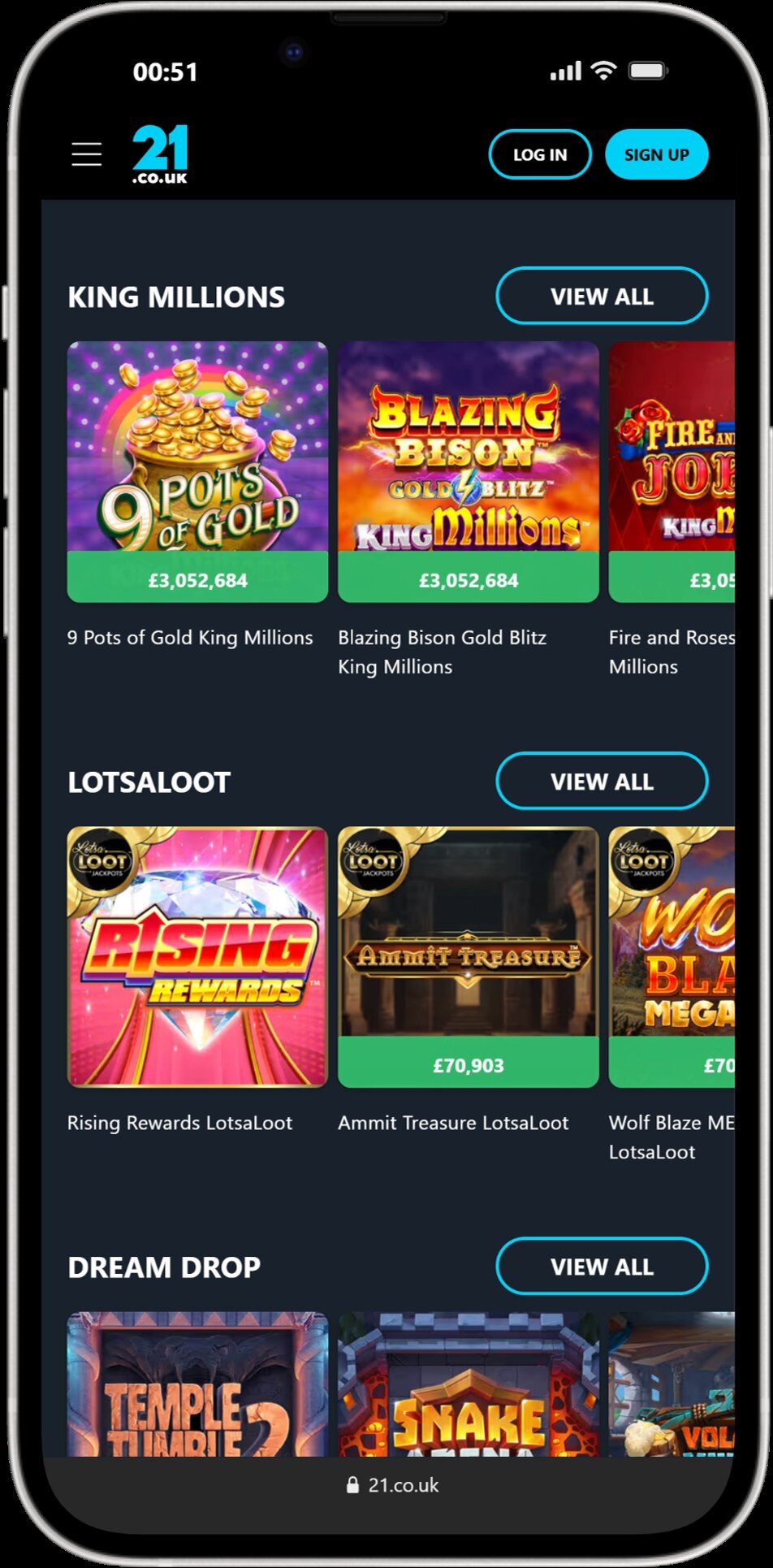Click the Ammit Treasure jackpot amount badge
773x1568 pixels.
click(x=469, y=1064)
